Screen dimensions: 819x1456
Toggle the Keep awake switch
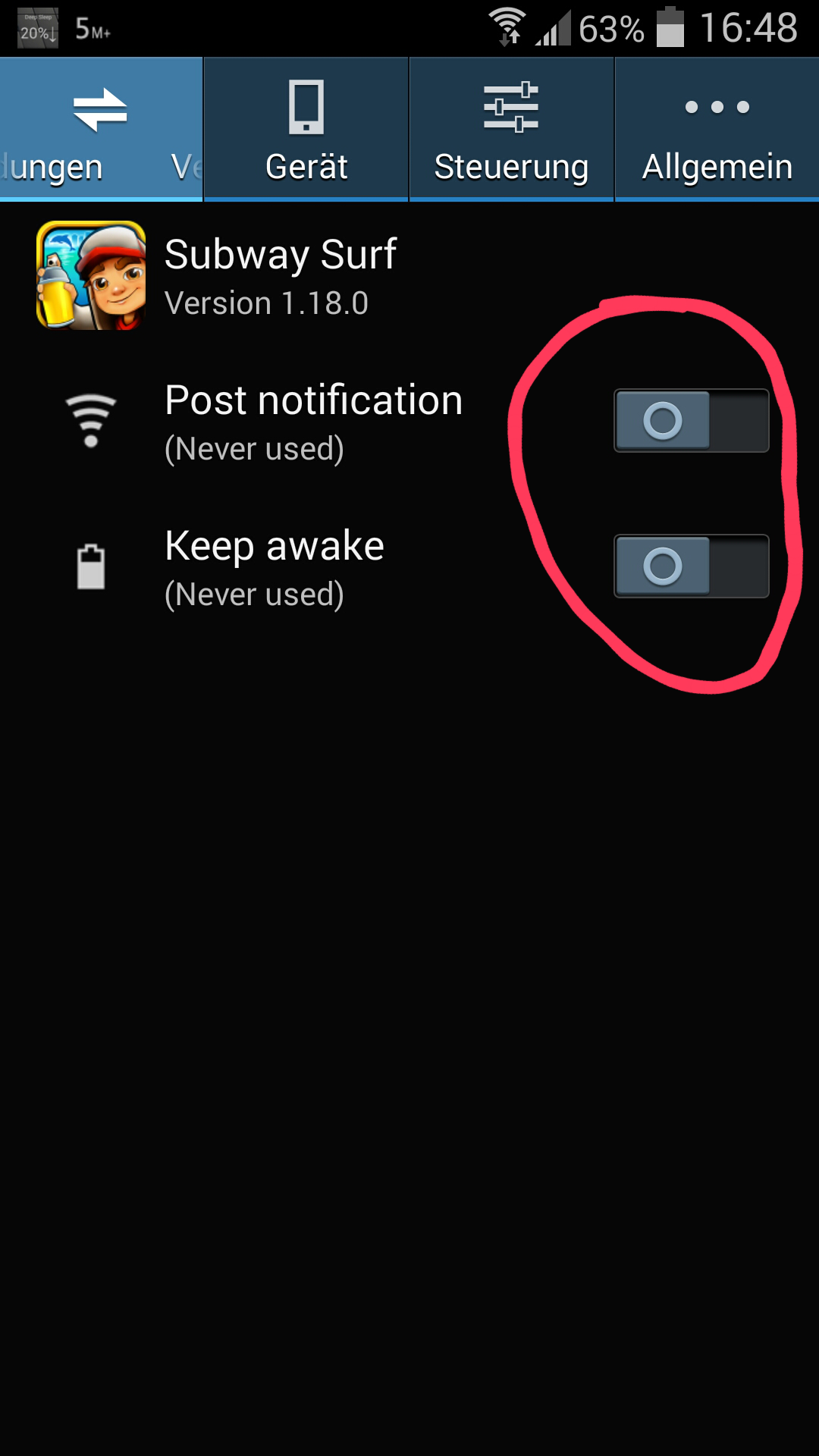(x=691, y=566)
